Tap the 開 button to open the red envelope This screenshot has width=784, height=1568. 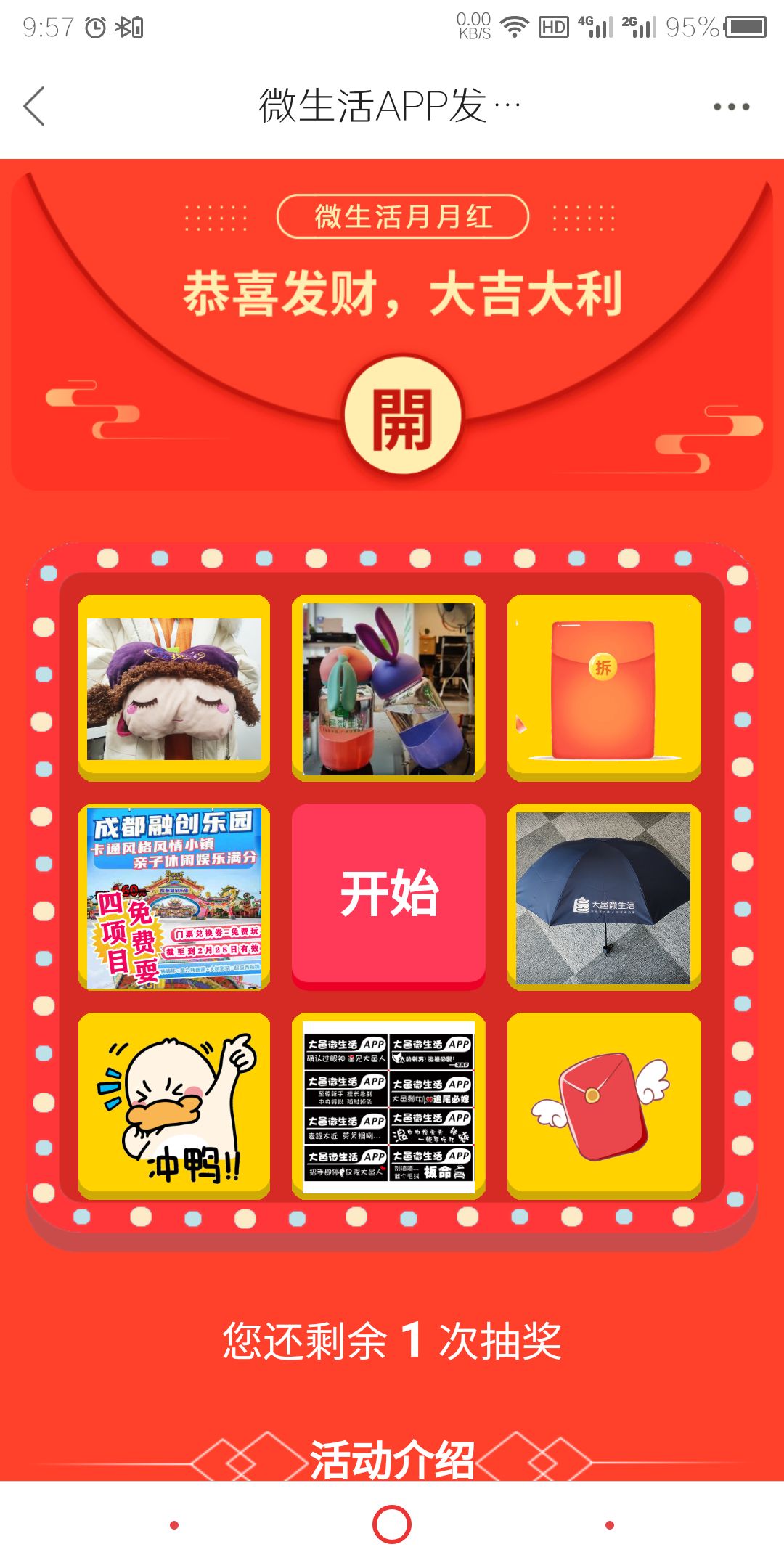402,417
